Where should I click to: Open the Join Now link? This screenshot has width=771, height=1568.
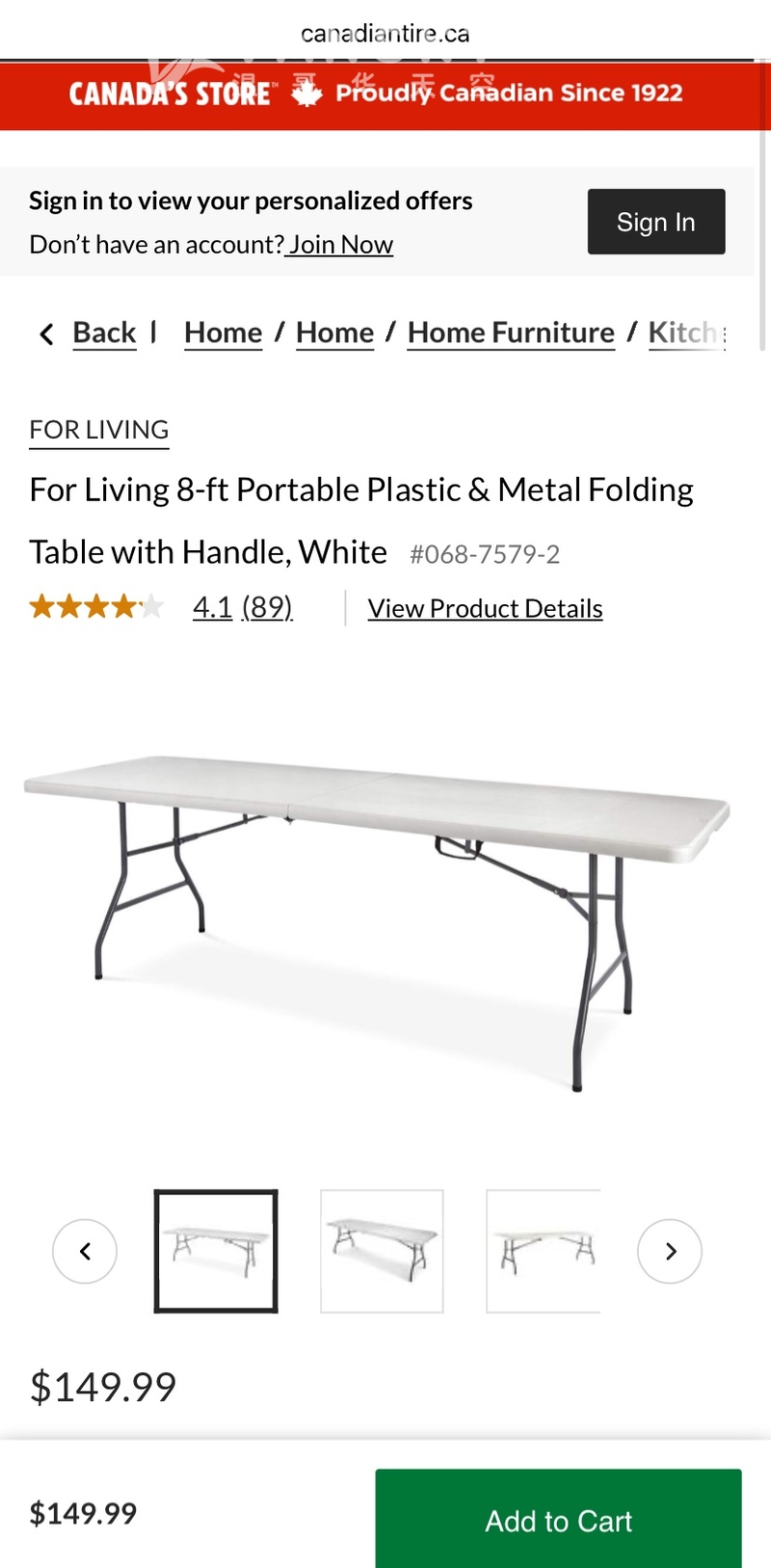tap(340, 245)
